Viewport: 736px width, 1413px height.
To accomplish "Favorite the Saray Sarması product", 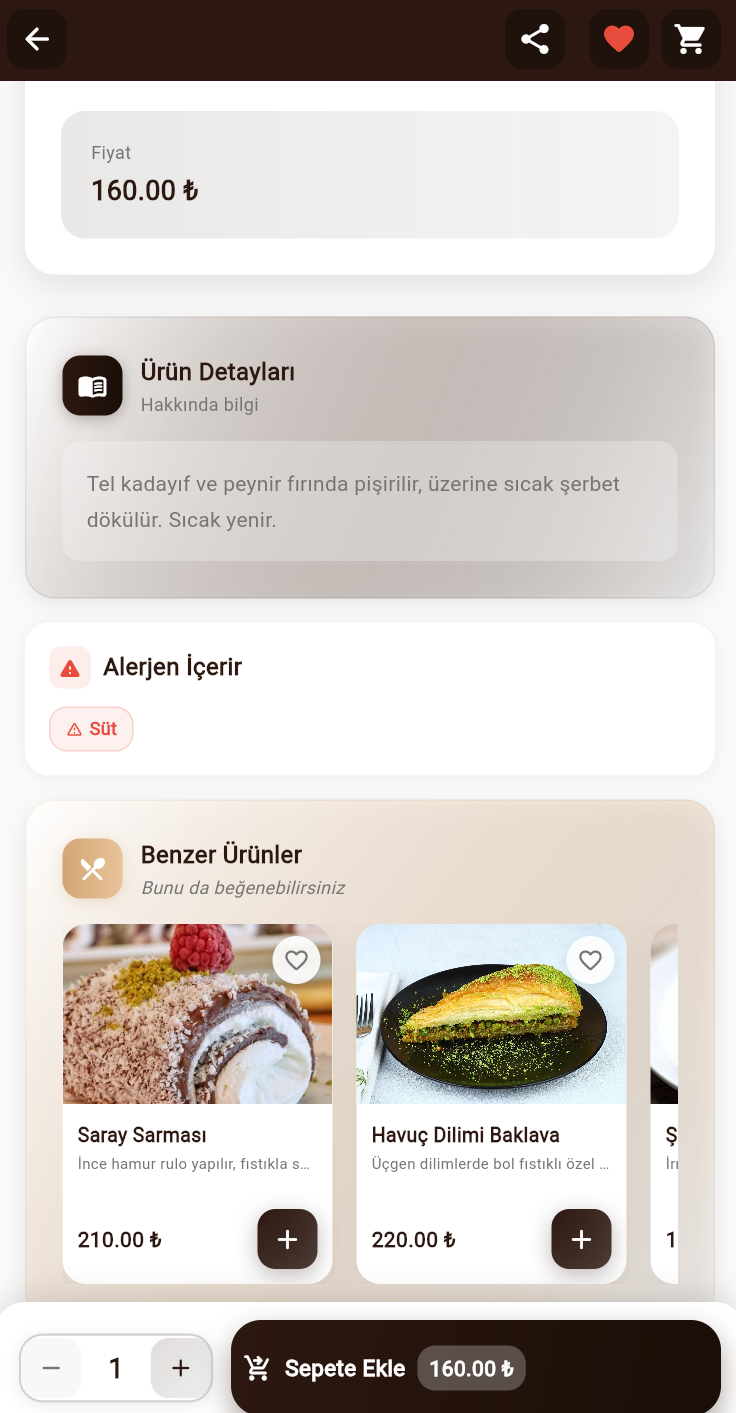I will click(296, 959).
